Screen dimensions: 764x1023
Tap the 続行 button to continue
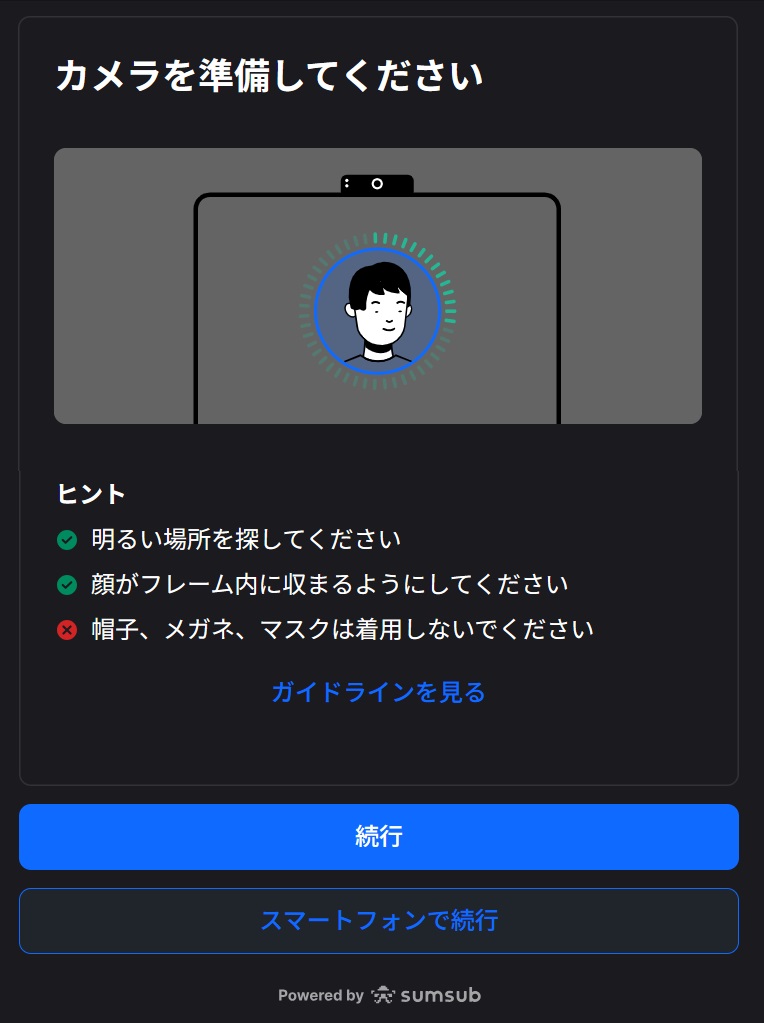click(x=378, y=837)
